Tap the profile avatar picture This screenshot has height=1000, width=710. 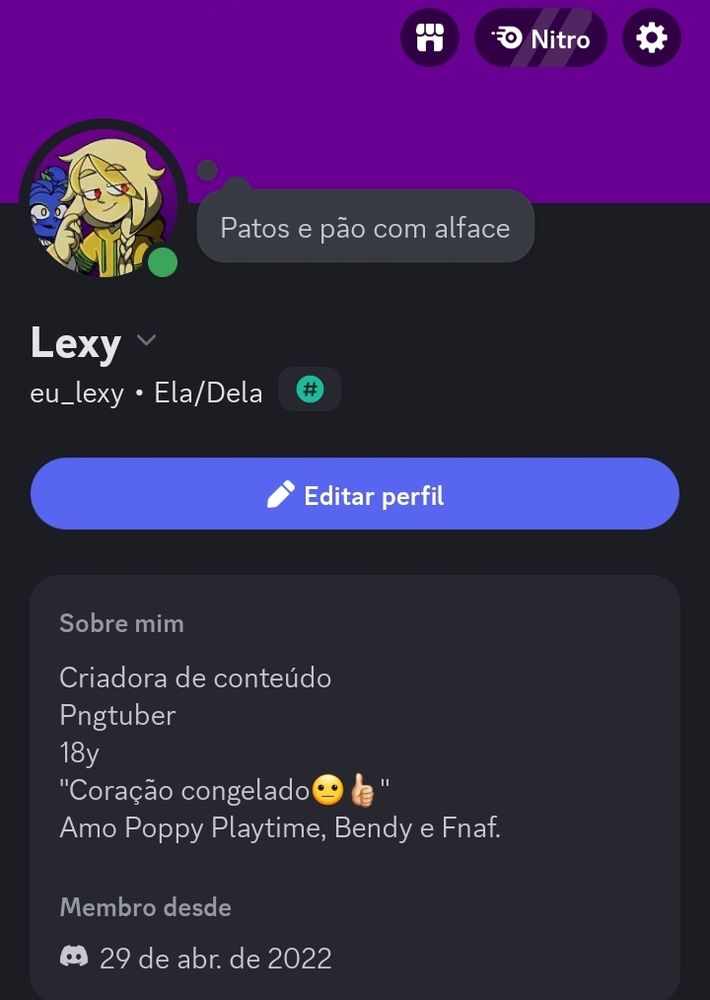(102, 202)
